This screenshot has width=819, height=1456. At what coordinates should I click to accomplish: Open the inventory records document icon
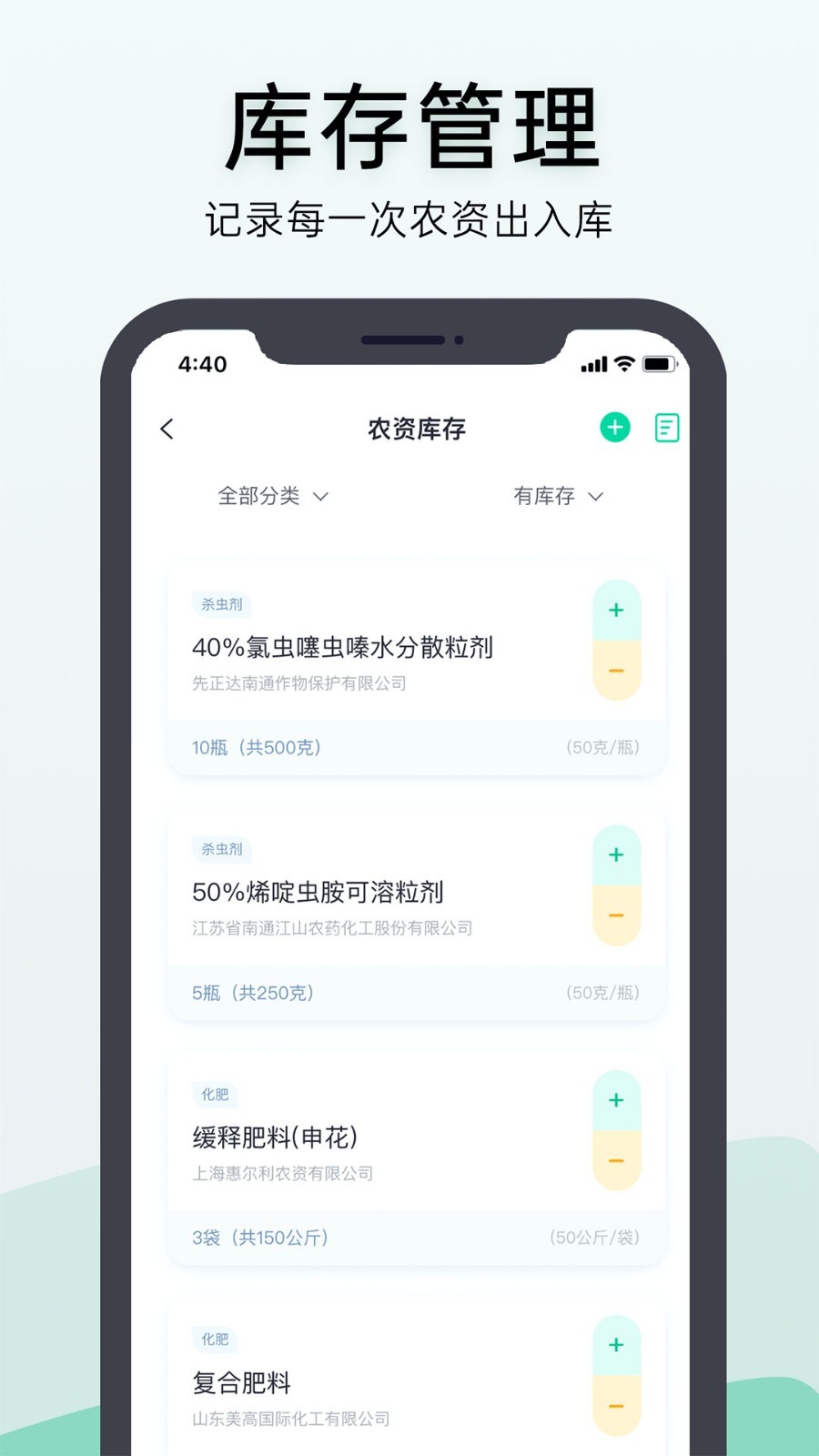pyautogui.click(x=667, y=428)
